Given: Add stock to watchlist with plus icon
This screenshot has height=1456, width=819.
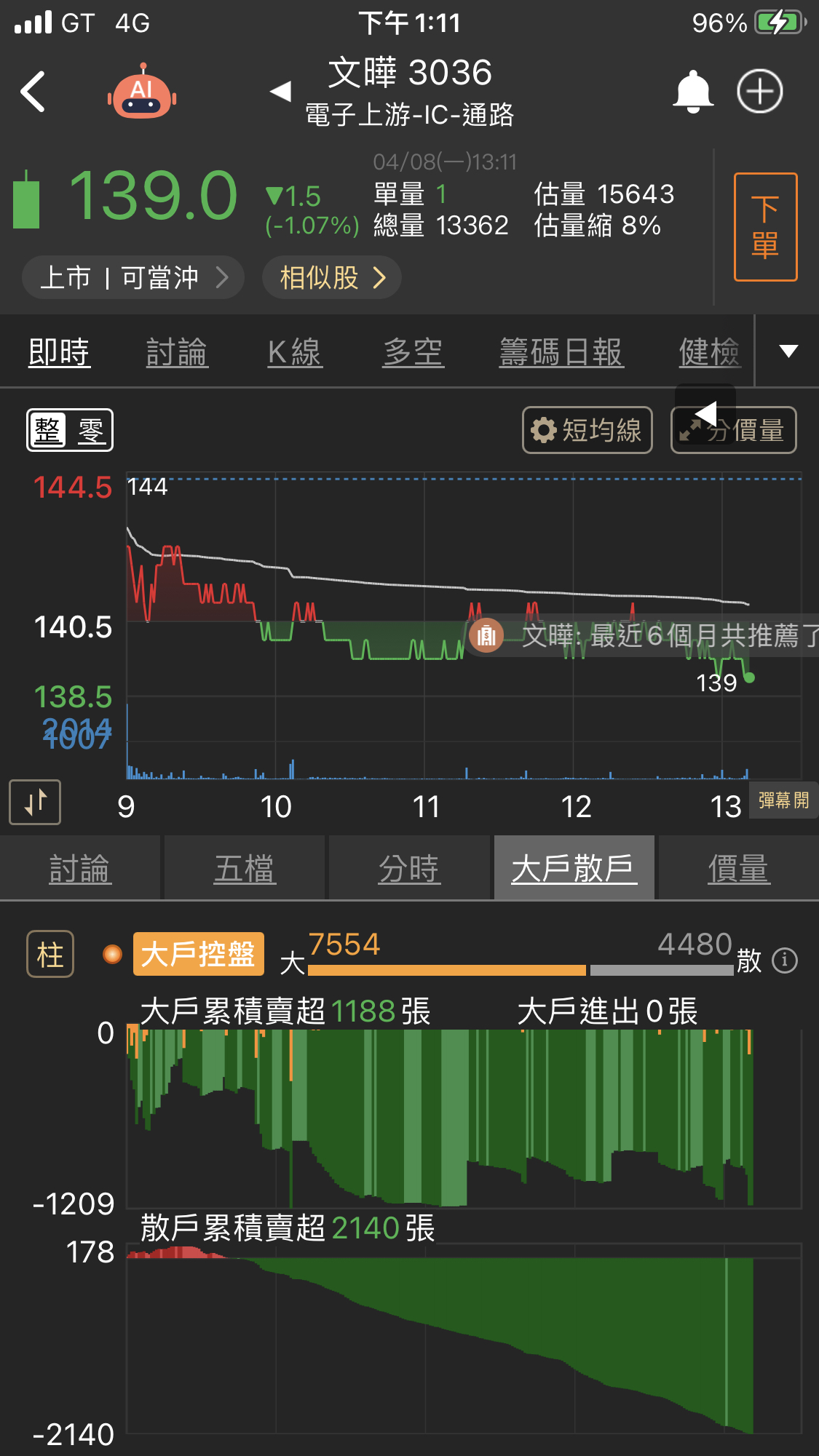Looking at the screenshot, I should [759, 92].
